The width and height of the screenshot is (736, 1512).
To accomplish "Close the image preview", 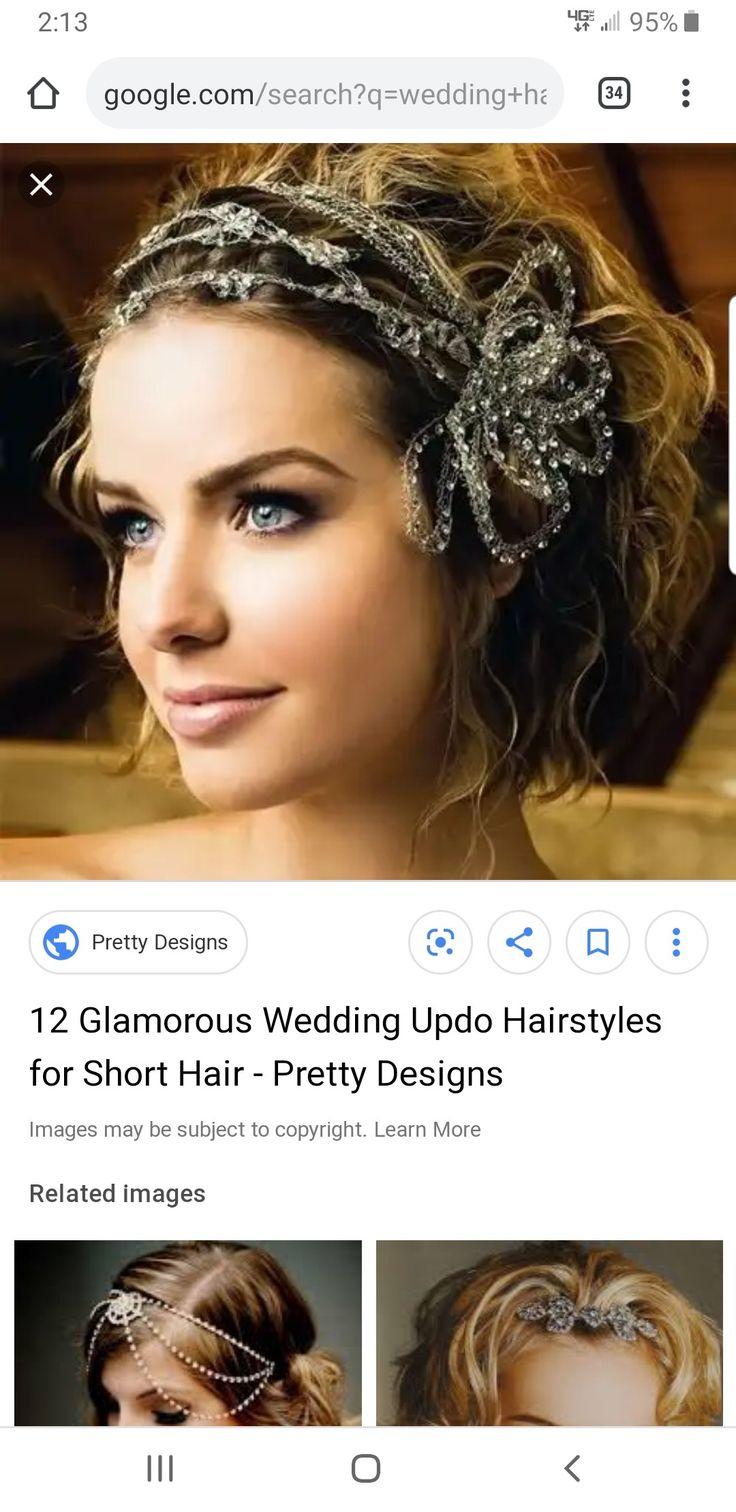I will tap(41, 184).
